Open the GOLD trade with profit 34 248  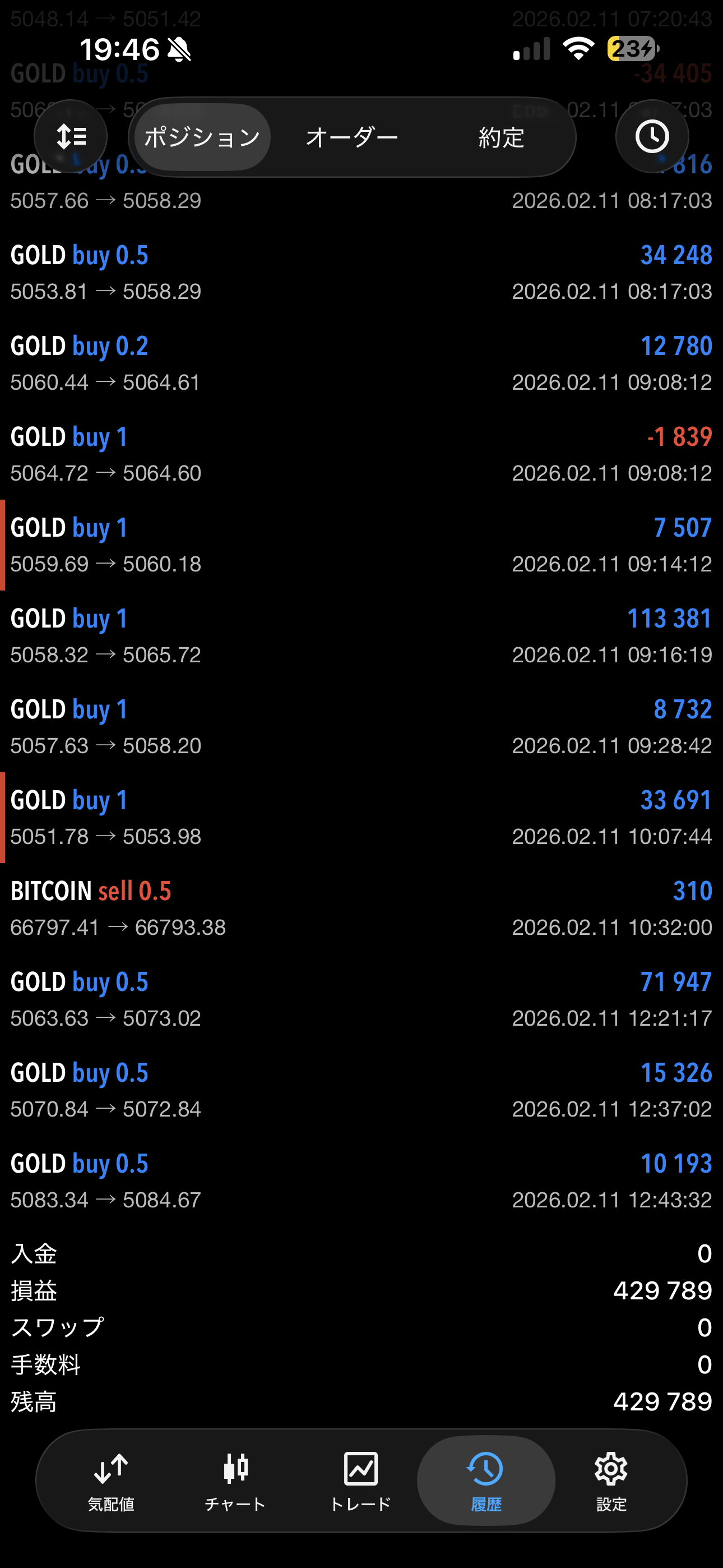(x=361, y=273)
